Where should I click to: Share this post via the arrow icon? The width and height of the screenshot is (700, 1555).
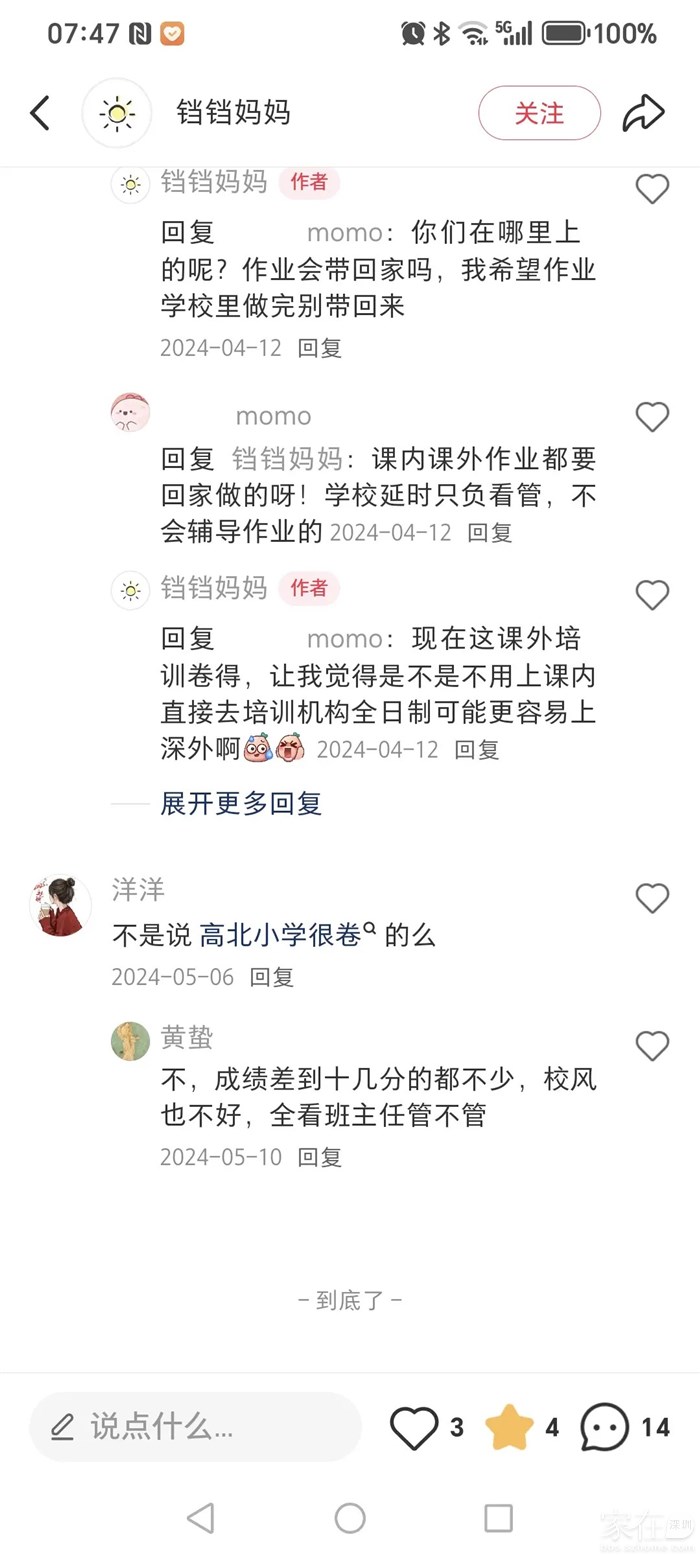click(x=643, y=113)
